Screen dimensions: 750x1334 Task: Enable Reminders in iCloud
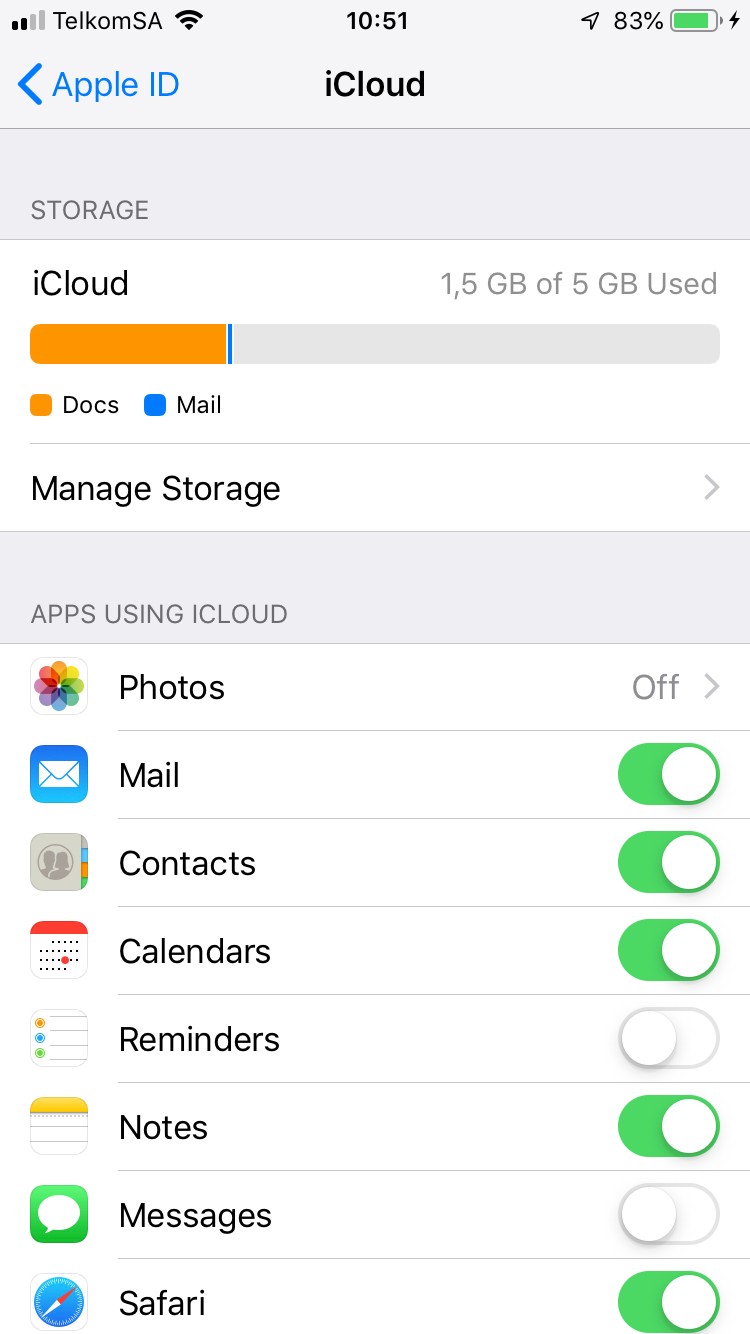tap(668, 1039)
